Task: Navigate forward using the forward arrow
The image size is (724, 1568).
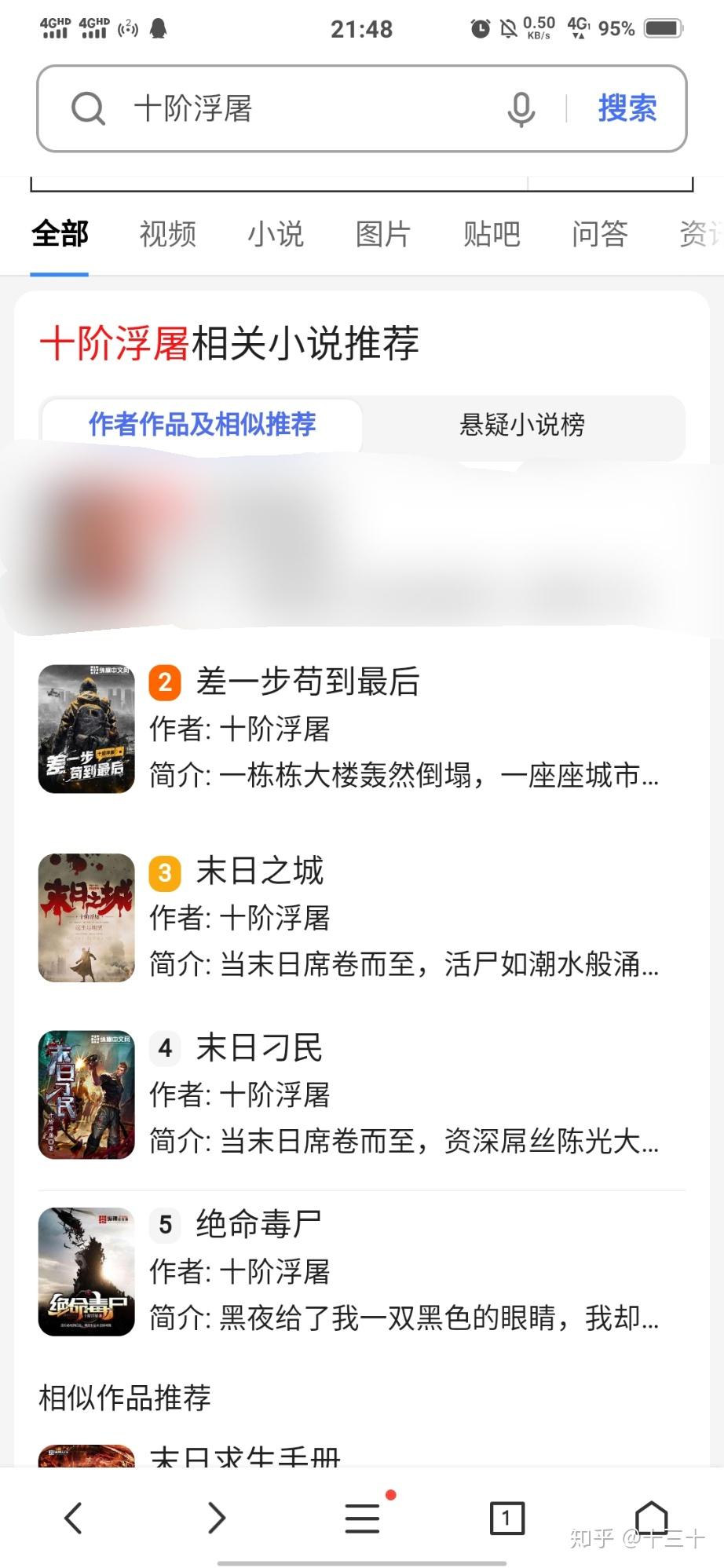Action: pos(217,1517)
